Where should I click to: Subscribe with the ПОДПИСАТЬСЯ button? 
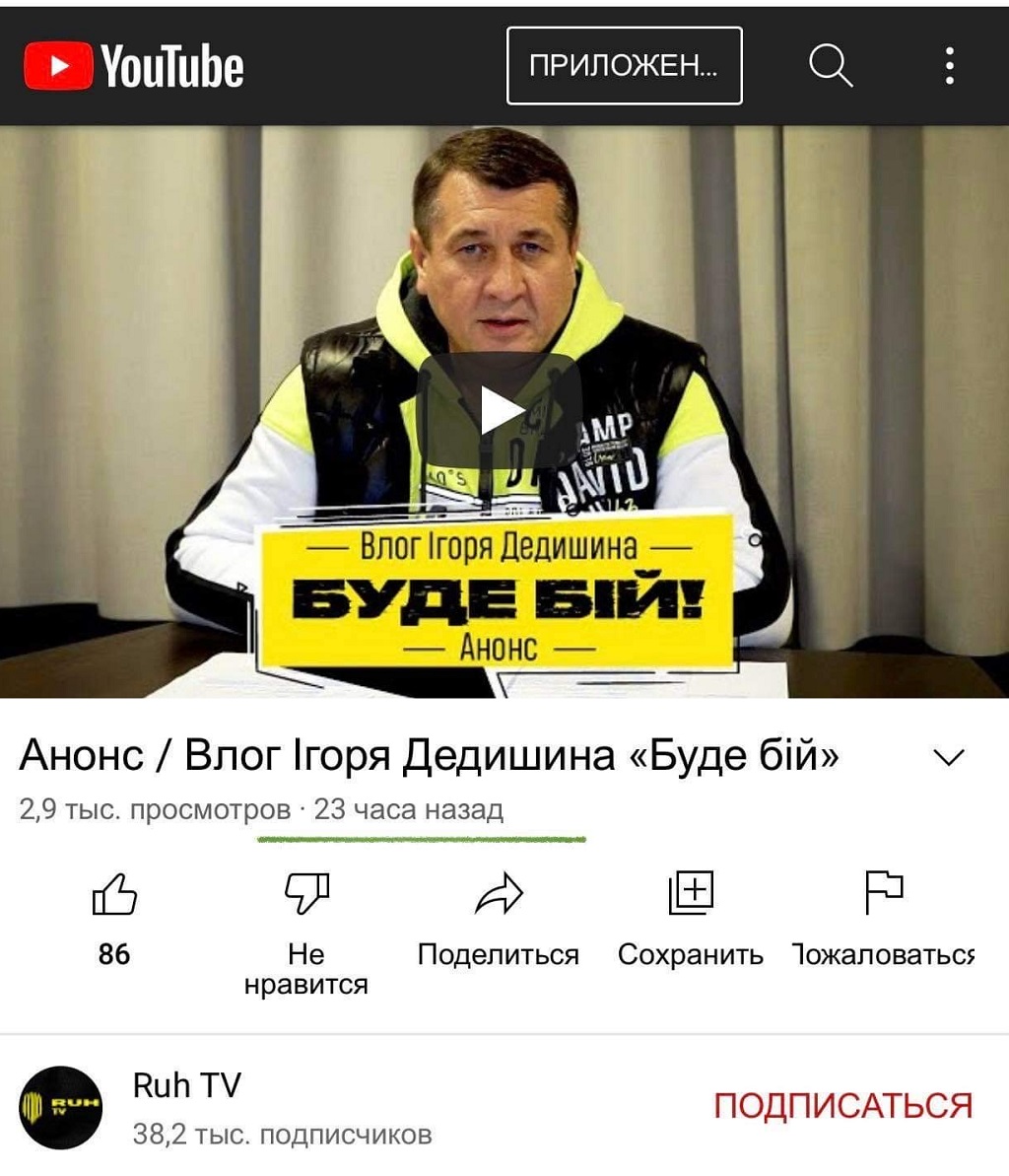842,1106
